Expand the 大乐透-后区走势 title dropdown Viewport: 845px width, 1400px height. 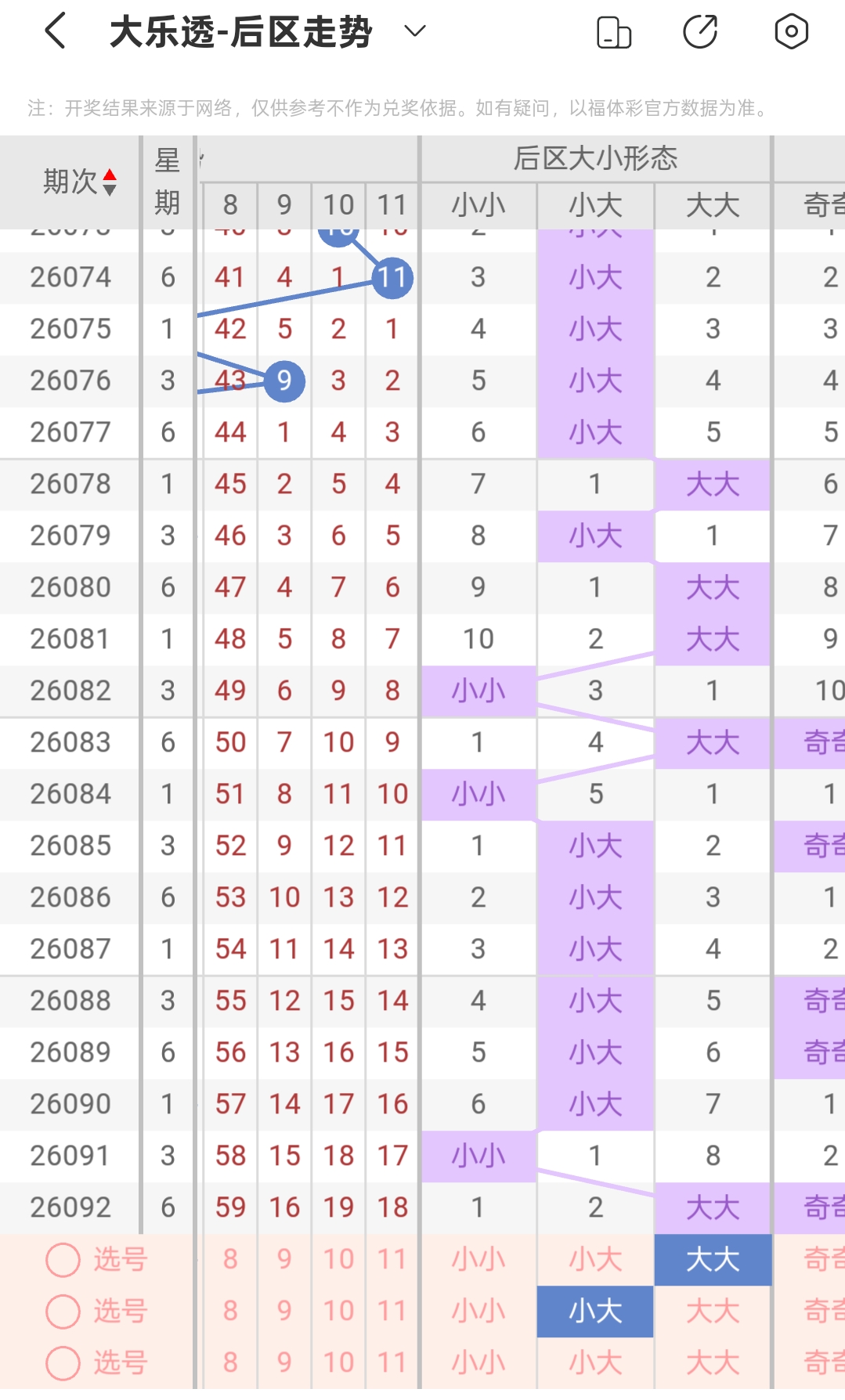414,31
